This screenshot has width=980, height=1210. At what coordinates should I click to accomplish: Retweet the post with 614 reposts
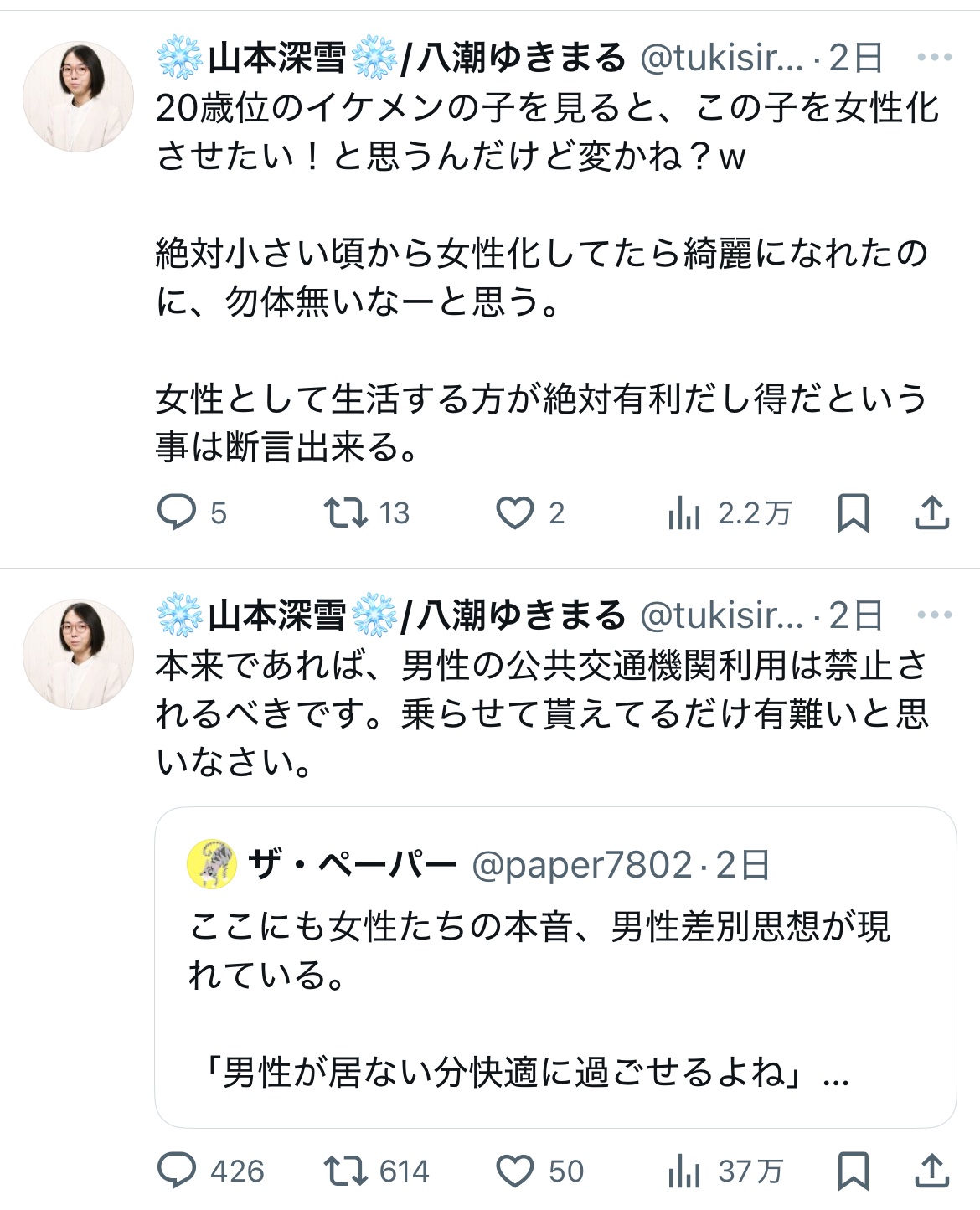(x=346, y=1171)
